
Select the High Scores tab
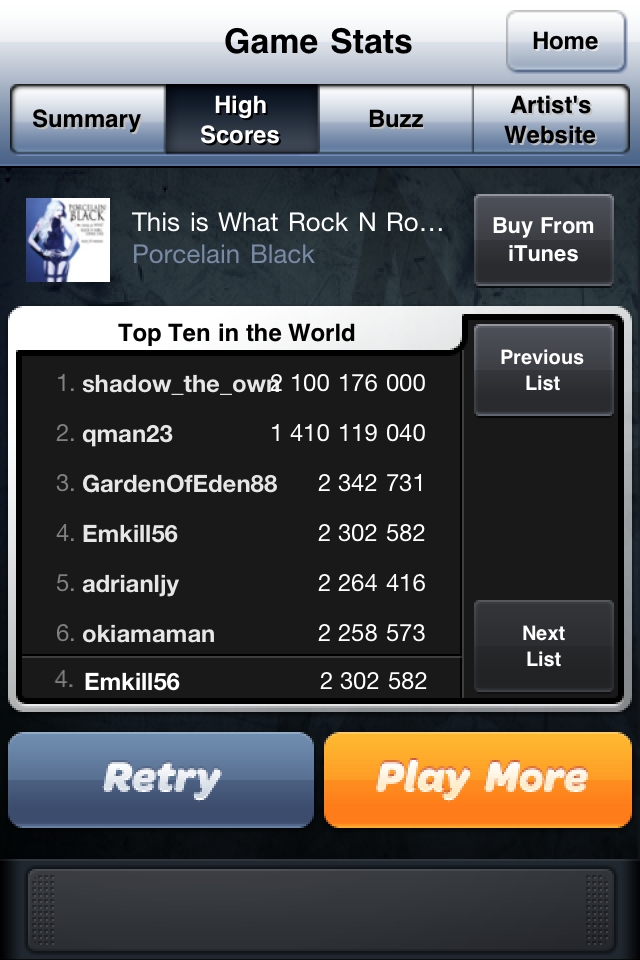tap(241, 119)
